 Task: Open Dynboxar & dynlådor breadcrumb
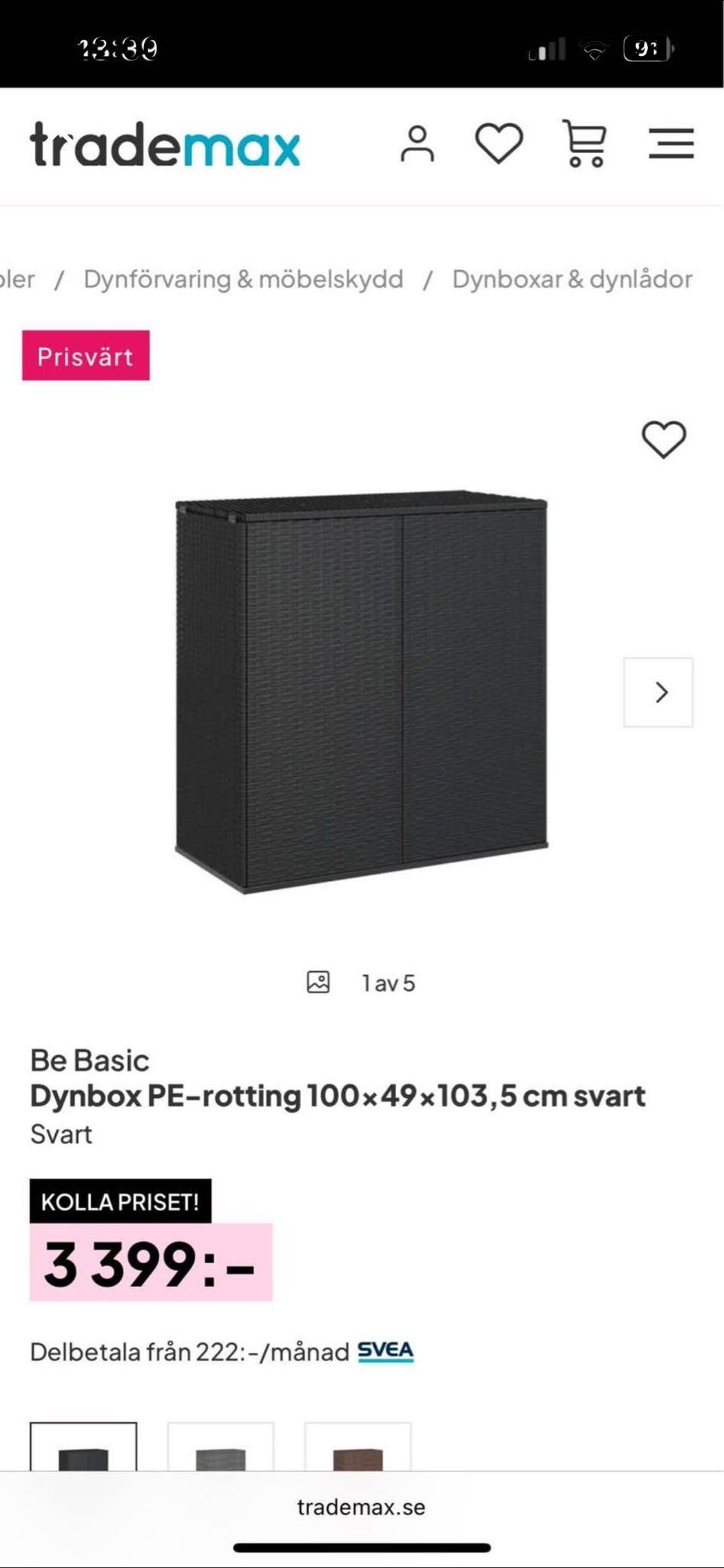[572, 279]
